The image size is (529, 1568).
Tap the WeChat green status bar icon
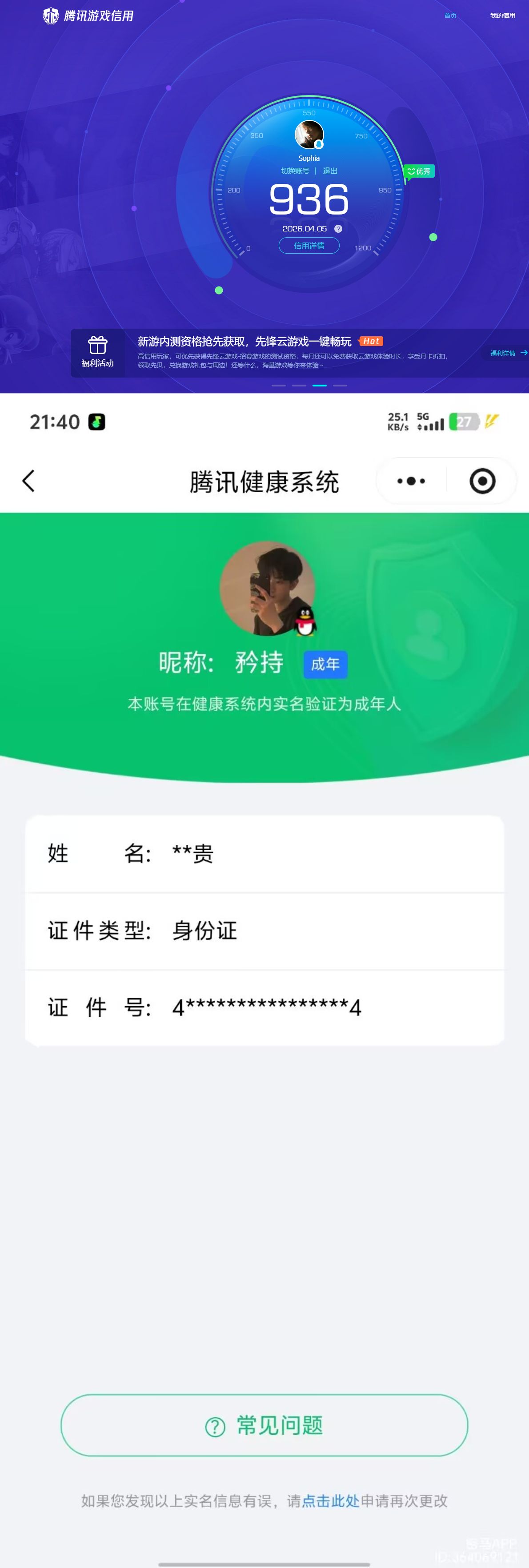[97, 421]
